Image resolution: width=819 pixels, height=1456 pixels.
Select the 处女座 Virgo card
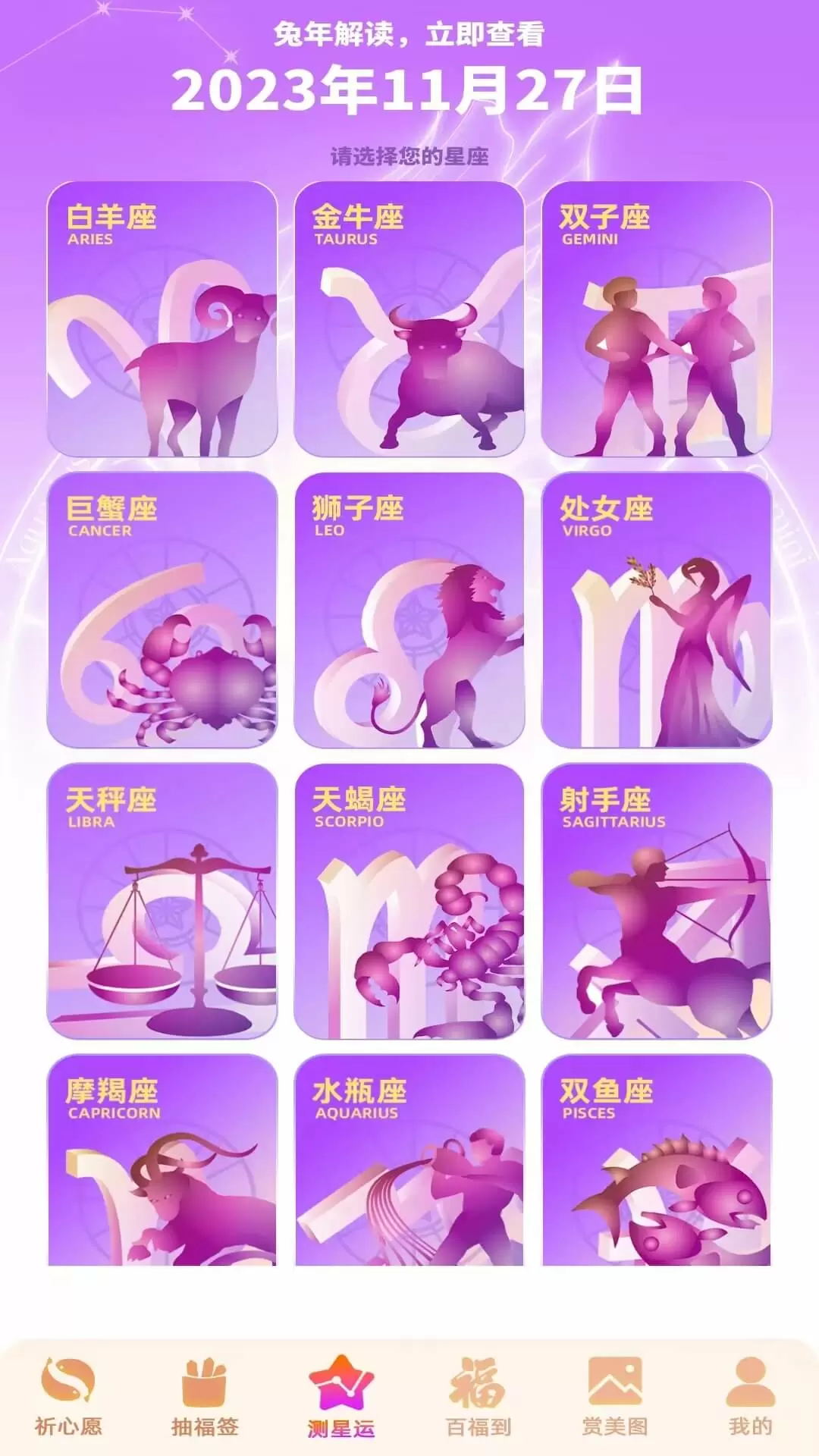tap(657, 610)
